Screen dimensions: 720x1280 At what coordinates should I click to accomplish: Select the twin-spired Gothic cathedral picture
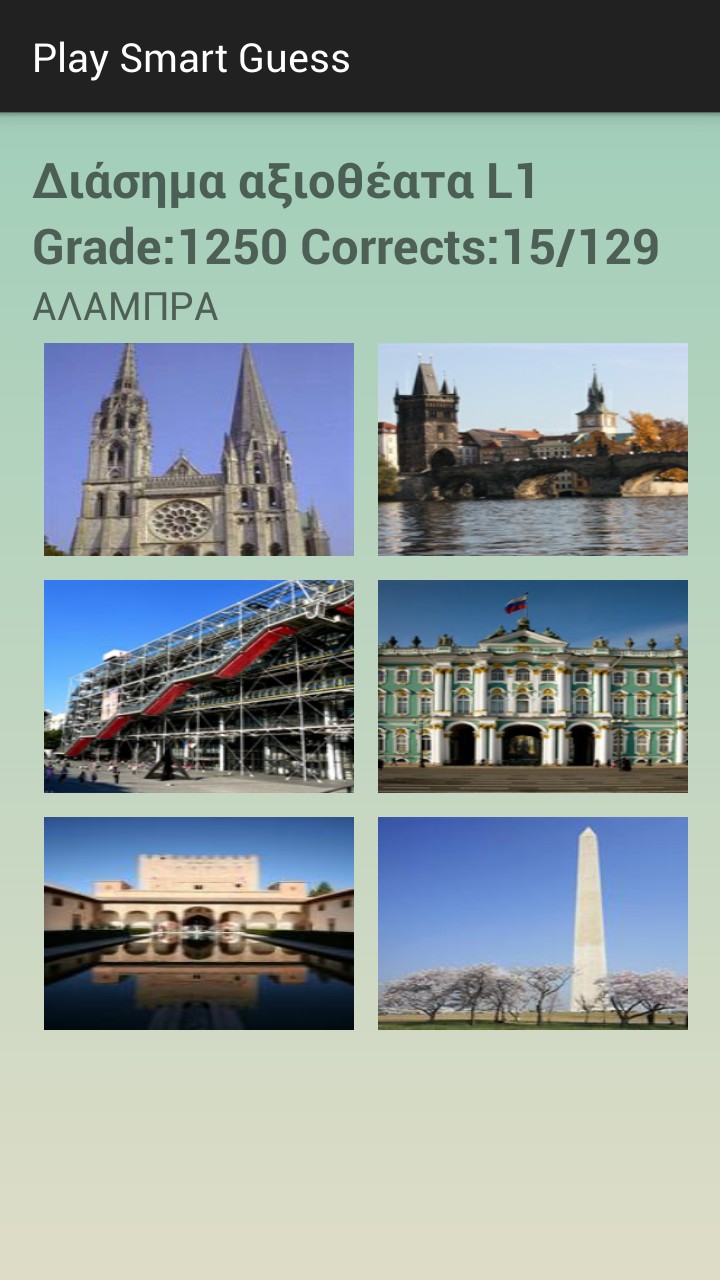(x=199, y=449)
